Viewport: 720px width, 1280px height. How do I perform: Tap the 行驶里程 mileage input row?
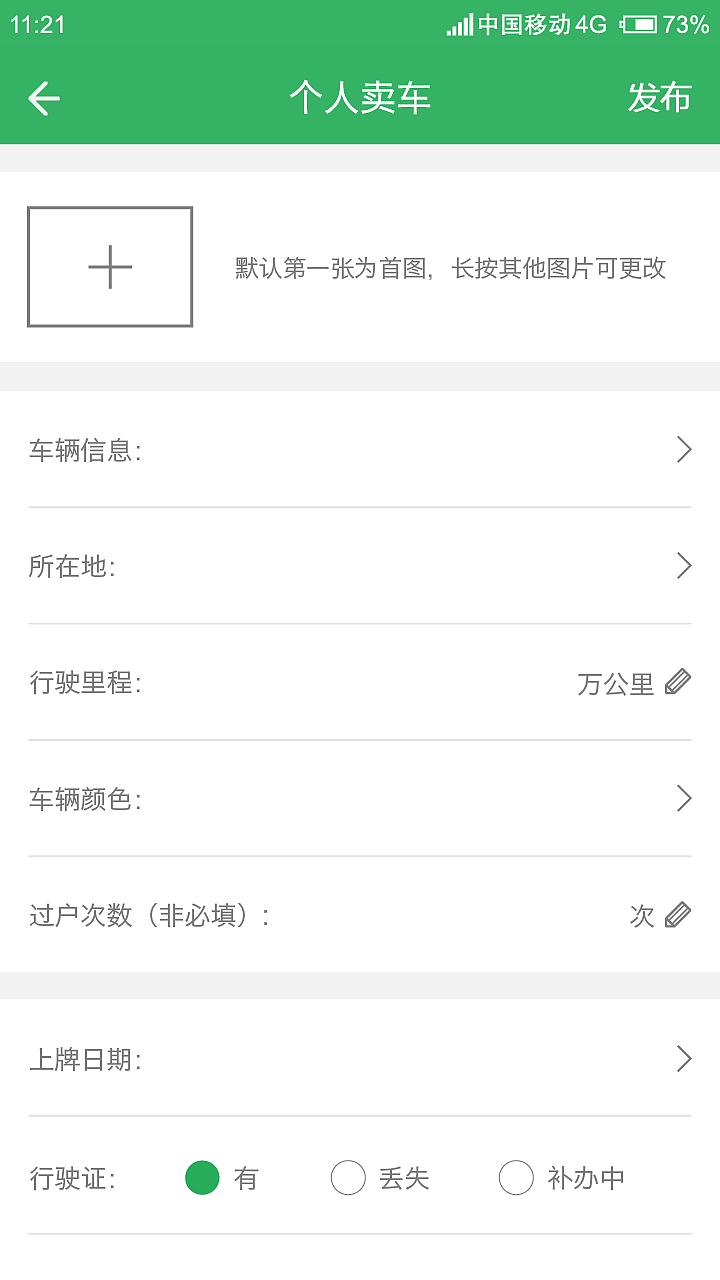(x=360, y=682)
